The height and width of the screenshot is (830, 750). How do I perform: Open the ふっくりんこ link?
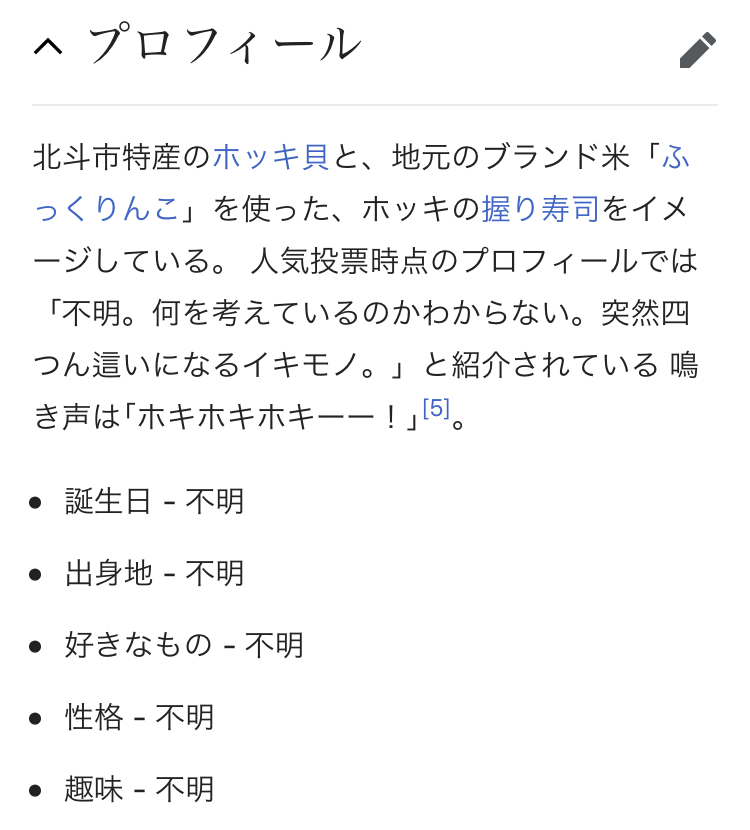pyautogui.click(x=106, y=209)
